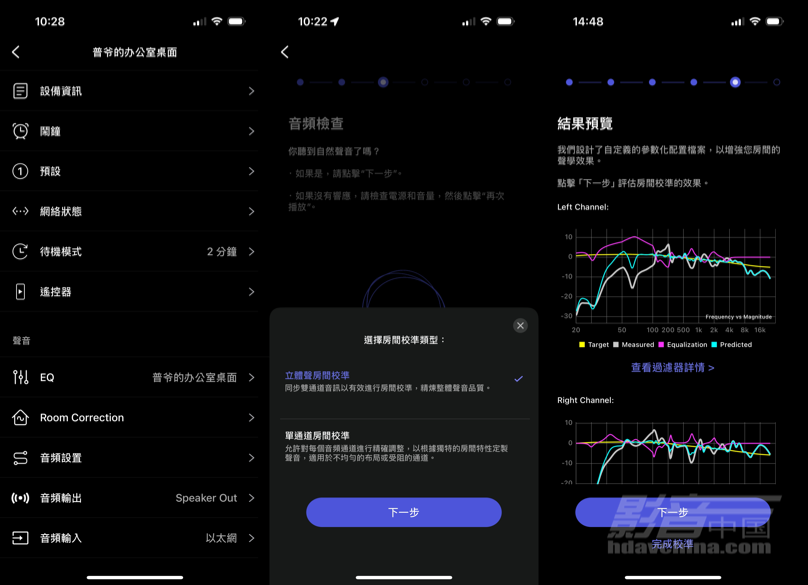This screenshot has width=808, height=585.
Task: Change 音頻輸入 audio input source
Action: click(x=134, y=538)
